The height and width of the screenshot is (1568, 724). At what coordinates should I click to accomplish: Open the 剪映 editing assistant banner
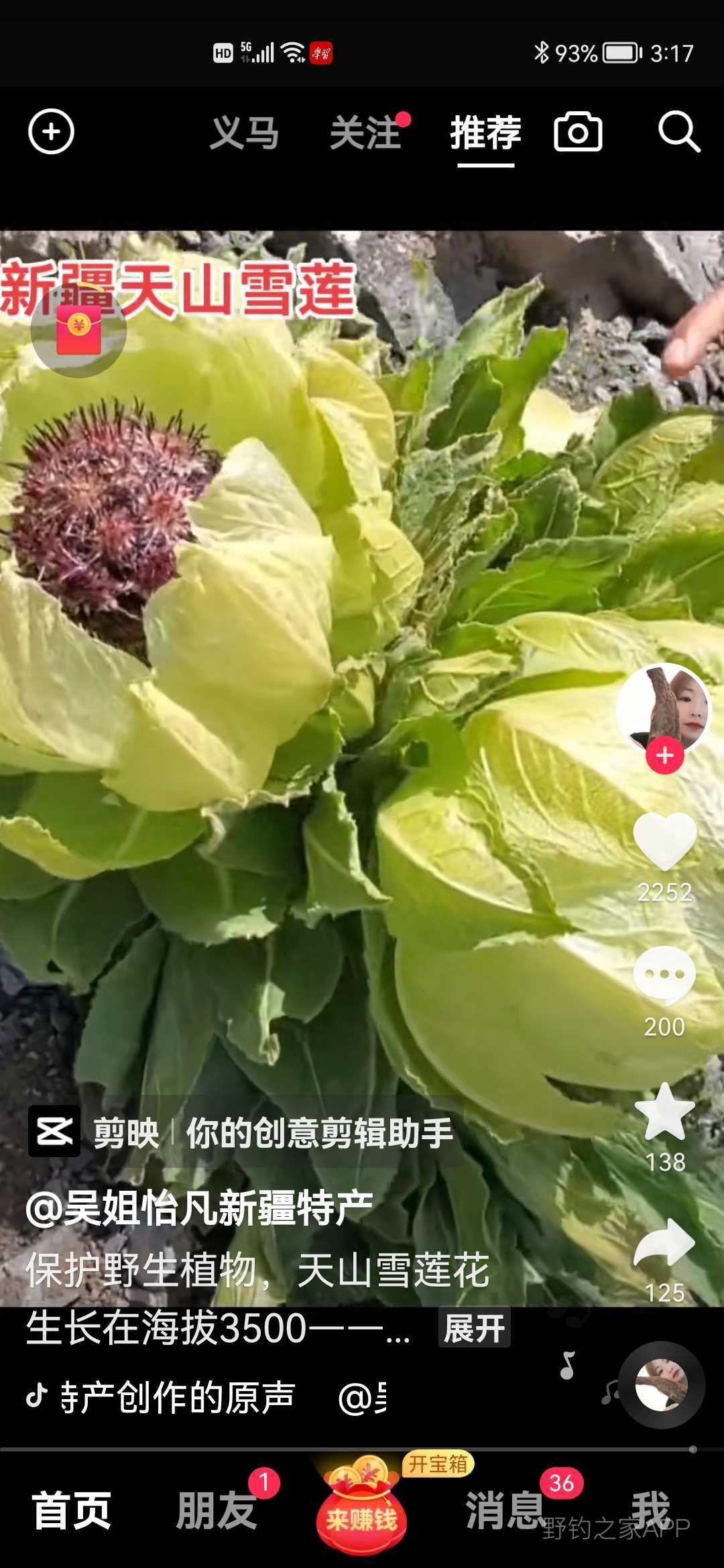[x=241, y=1132]
